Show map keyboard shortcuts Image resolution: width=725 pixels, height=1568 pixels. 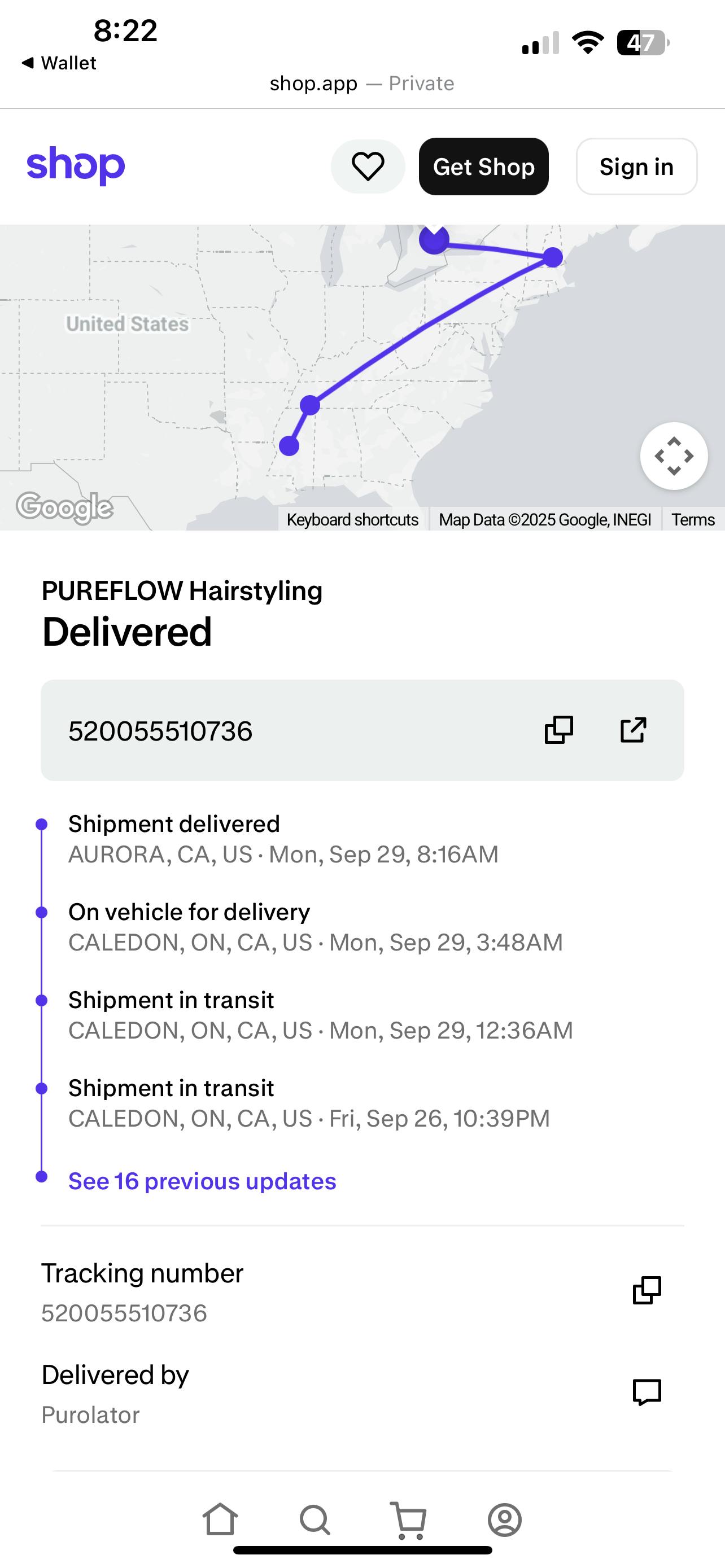pos(352,519)
